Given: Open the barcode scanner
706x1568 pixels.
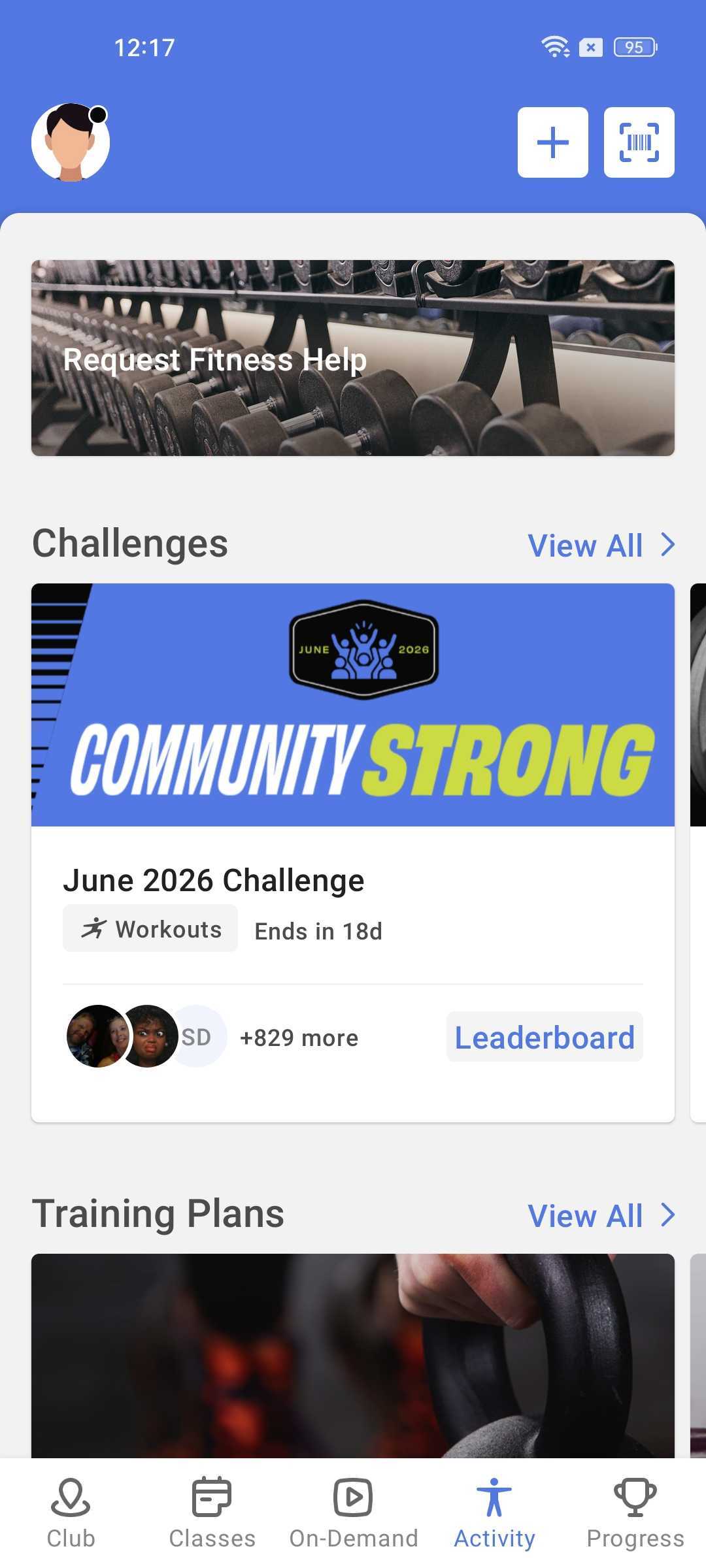Looking at the screenshot, I should 639,142.
